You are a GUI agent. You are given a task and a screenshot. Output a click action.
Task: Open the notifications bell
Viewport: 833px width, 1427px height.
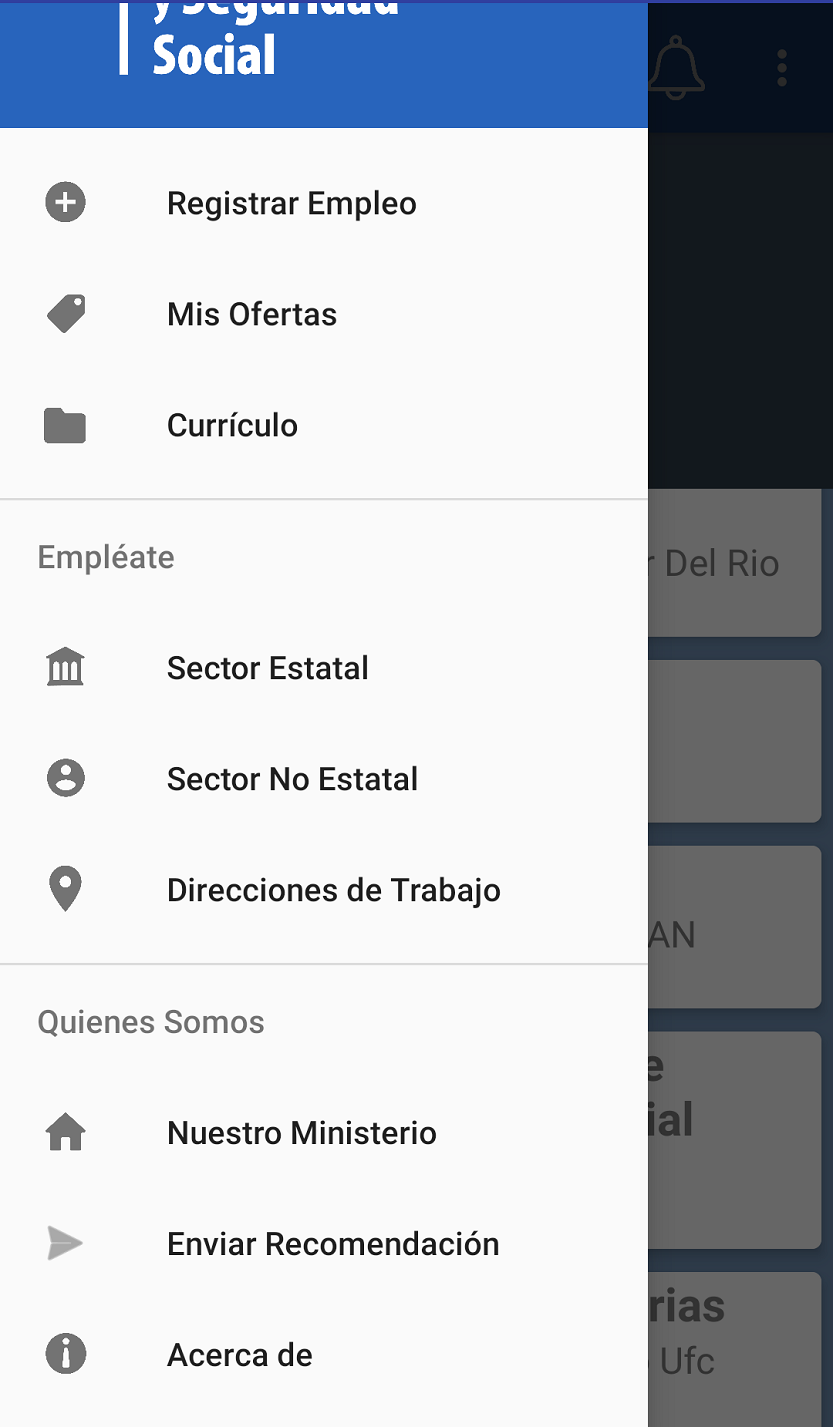pyautogui.click(x=677, y=68)
